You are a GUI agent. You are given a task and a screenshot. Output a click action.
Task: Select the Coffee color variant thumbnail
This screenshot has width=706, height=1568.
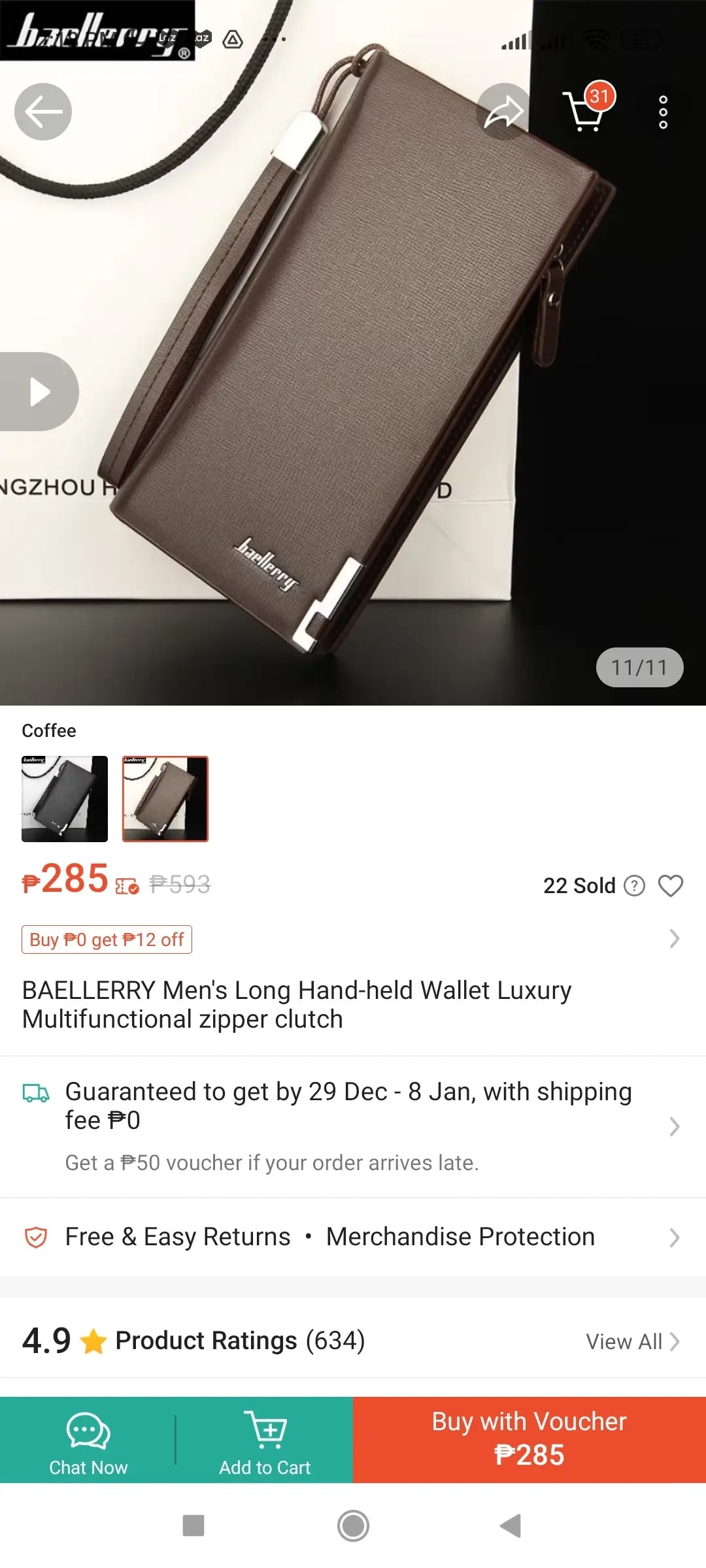pyautogui.click(x=165, y=799)
